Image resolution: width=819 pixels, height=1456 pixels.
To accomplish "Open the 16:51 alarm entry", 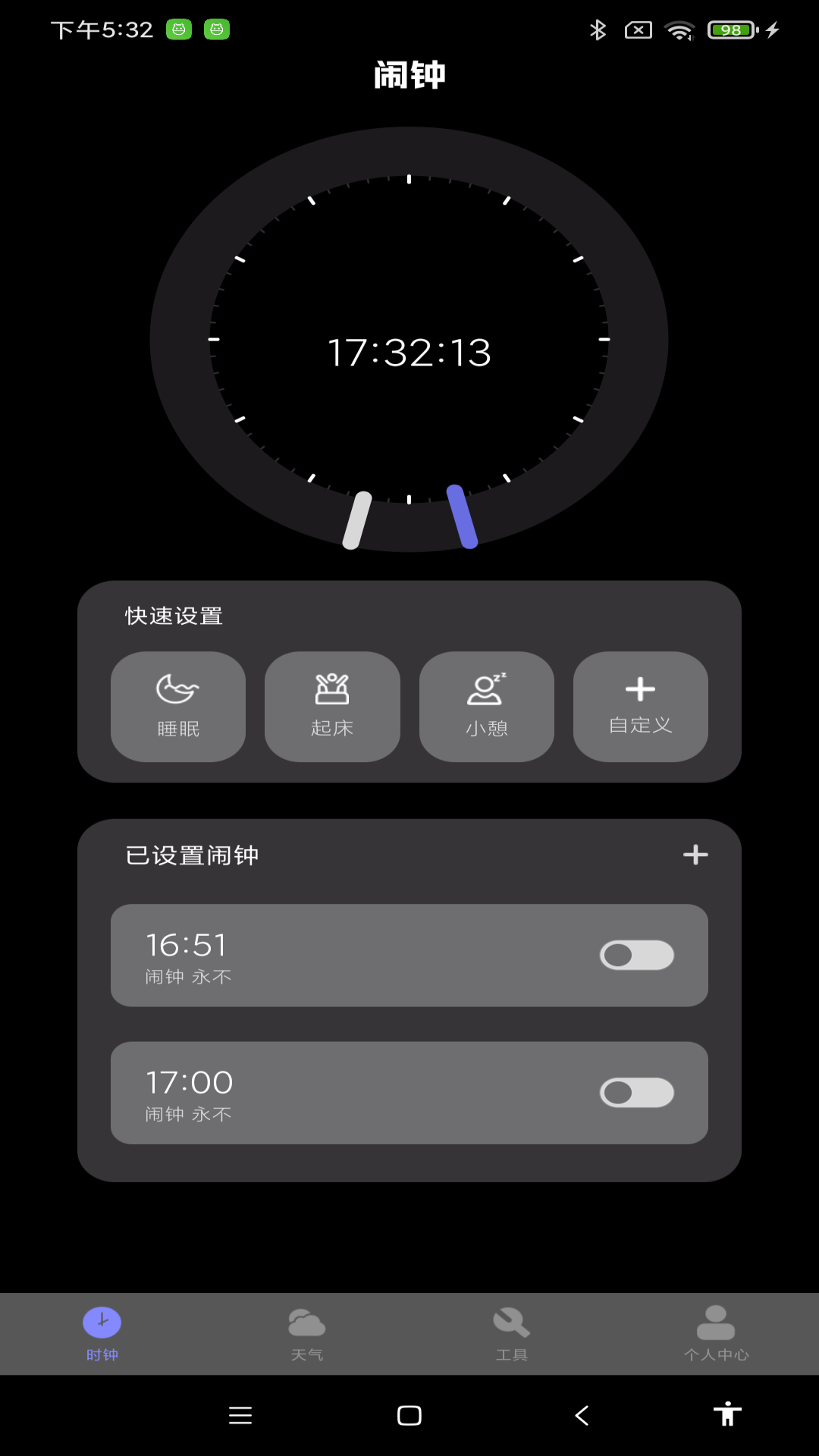I will coord(341,955).
